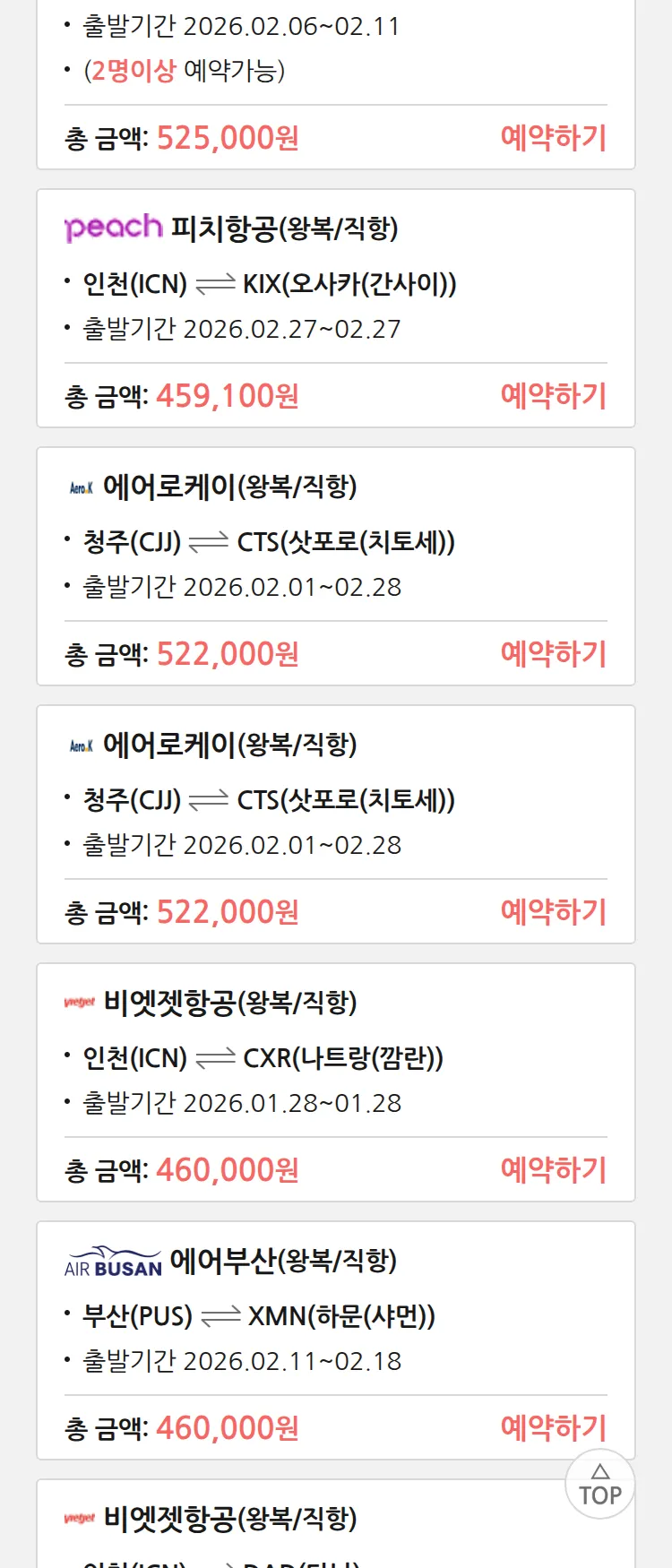
Task: Open the 피치항공 인천–KIX flight card
Action: point(335,283)
